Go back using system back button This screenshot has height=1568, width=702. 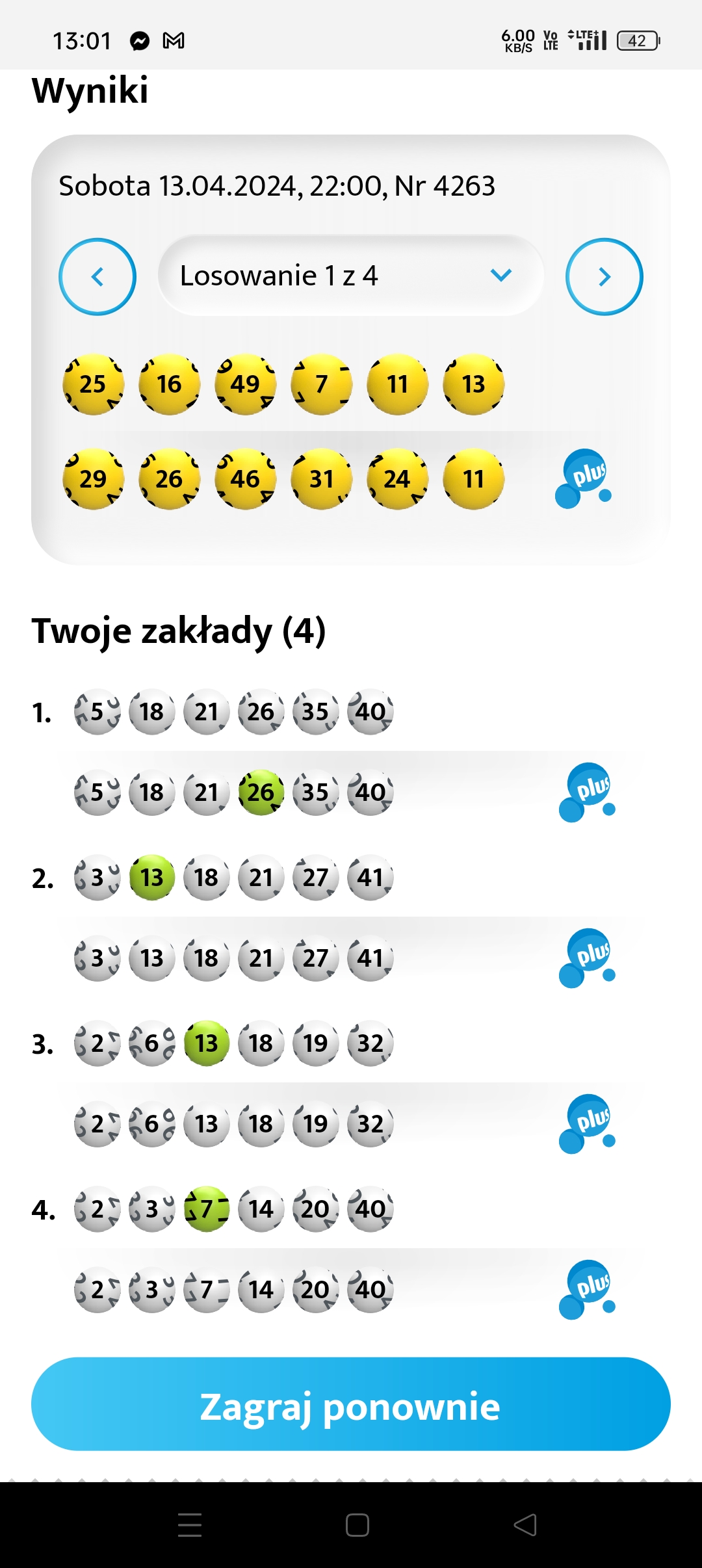pos(525,1524)
